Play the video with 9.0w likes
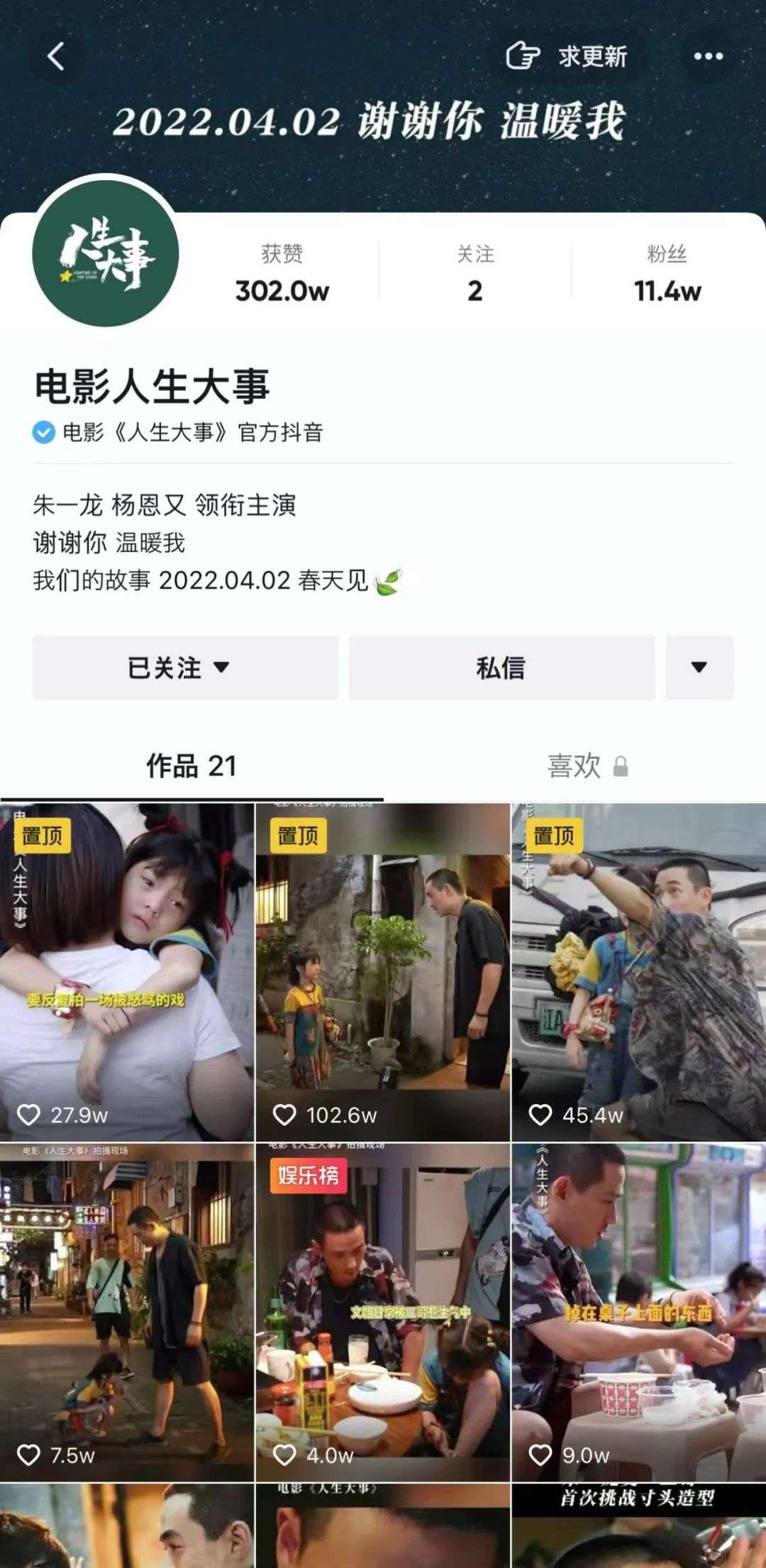This screenshot has height=1568, width=766. (638, 1313)
